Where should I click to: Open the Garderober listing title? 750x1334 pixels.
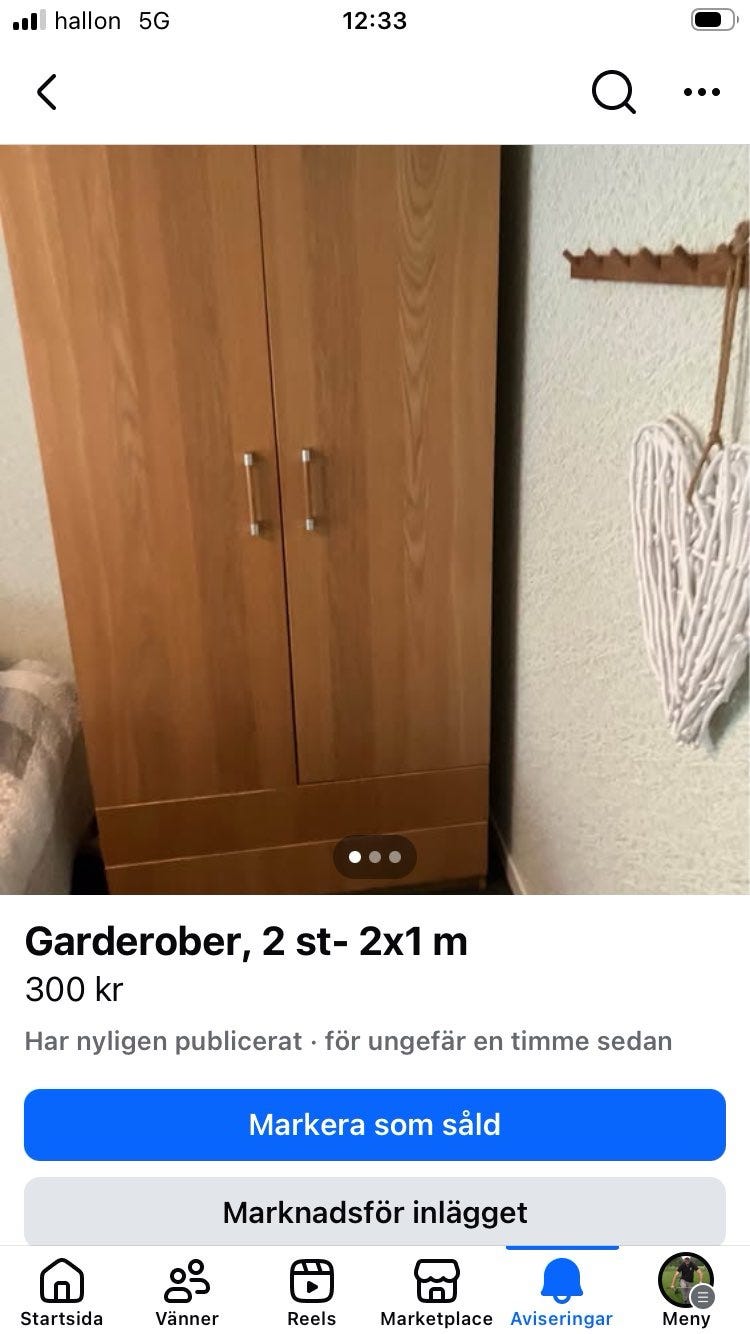point(247,941)
